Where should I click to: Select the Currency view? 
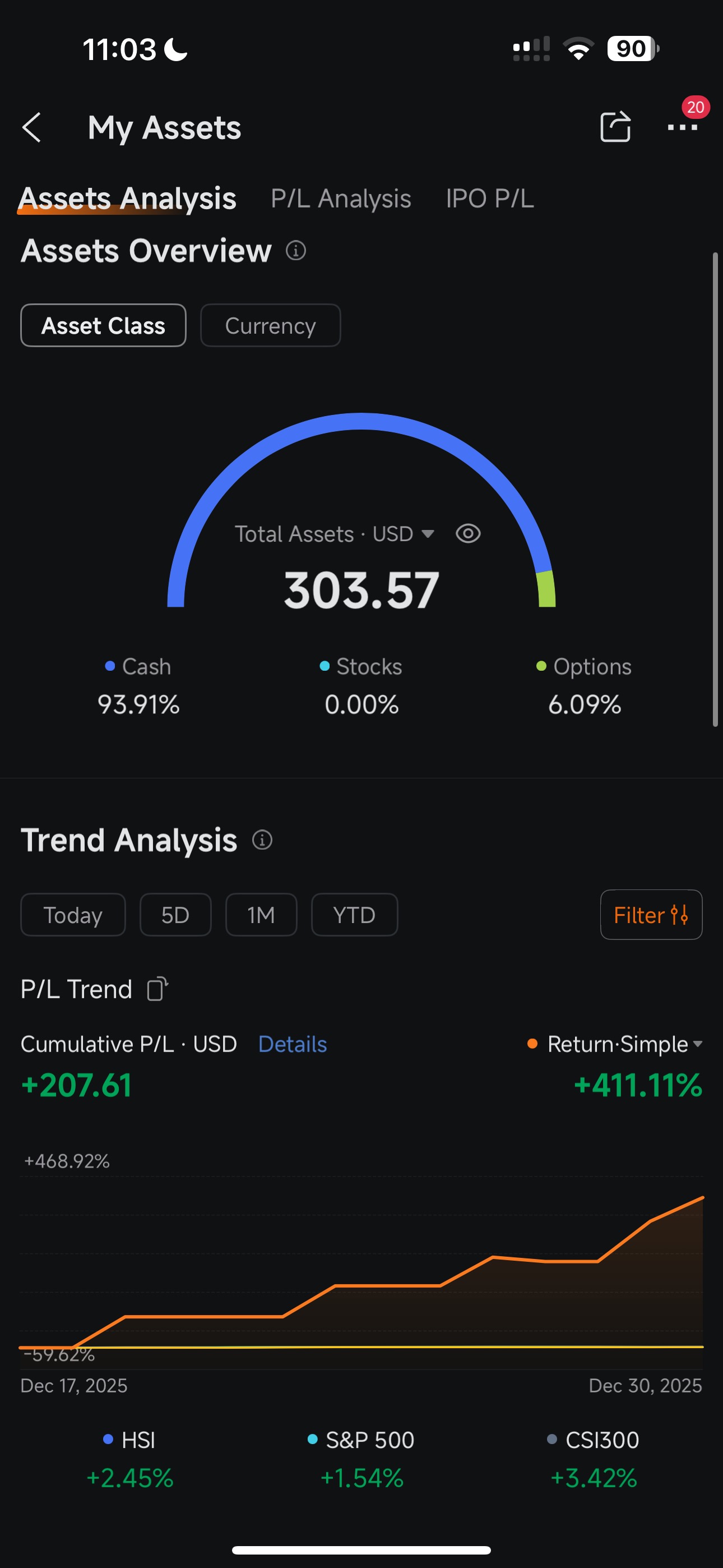click(270, 326)
